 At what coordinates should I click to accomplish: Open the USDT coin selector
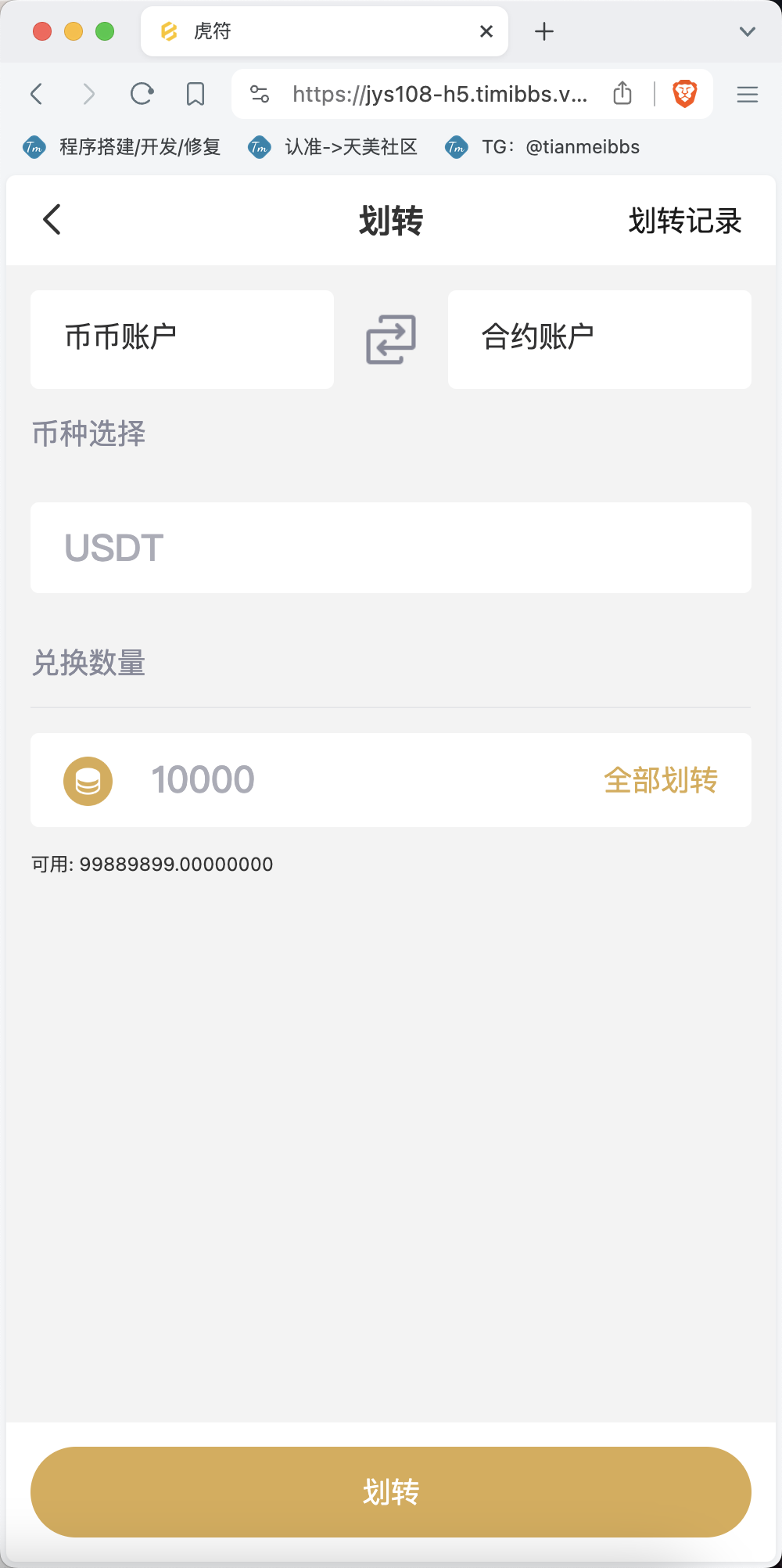[x=391, y=548]
